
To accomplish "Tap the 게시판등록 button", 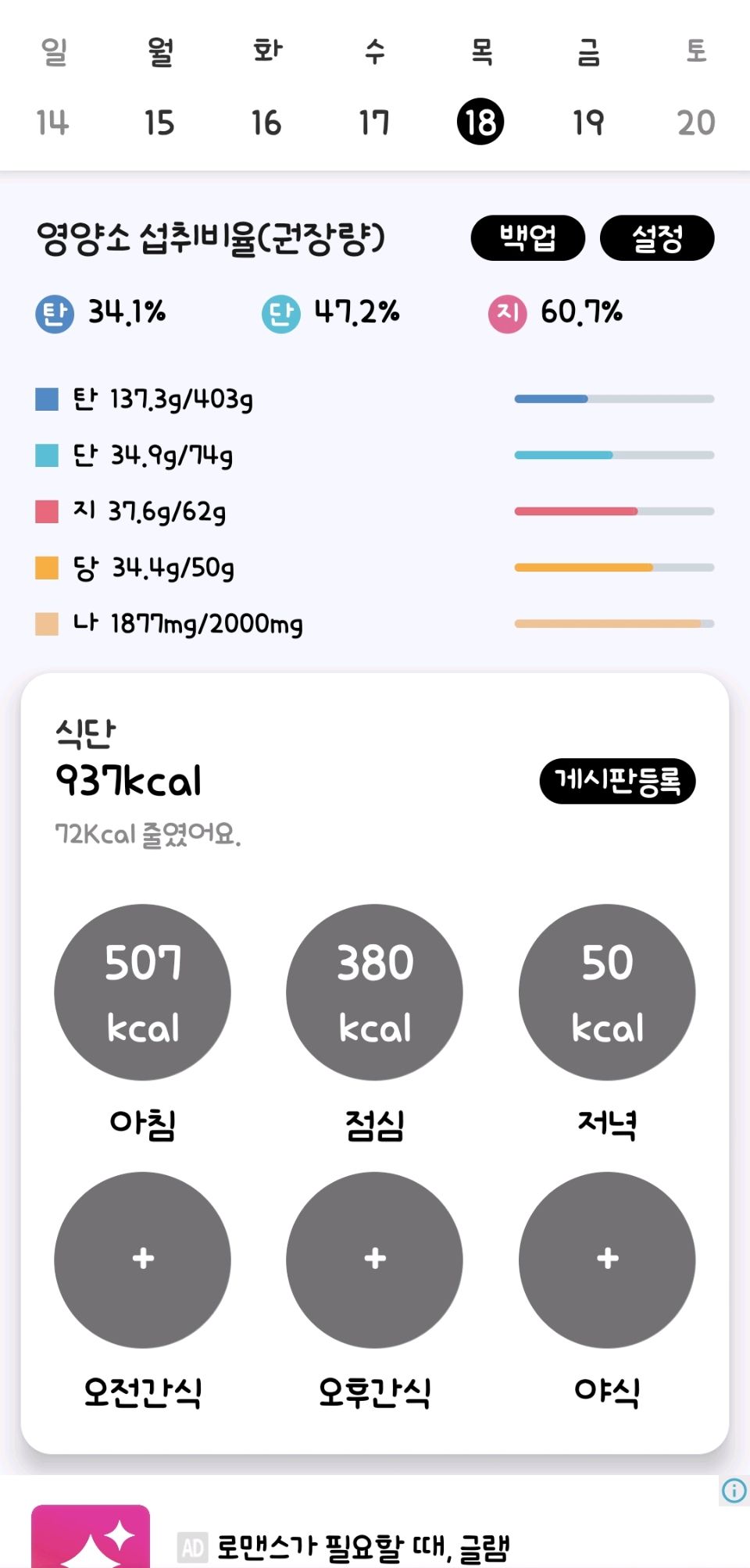I will pos(617,780).
